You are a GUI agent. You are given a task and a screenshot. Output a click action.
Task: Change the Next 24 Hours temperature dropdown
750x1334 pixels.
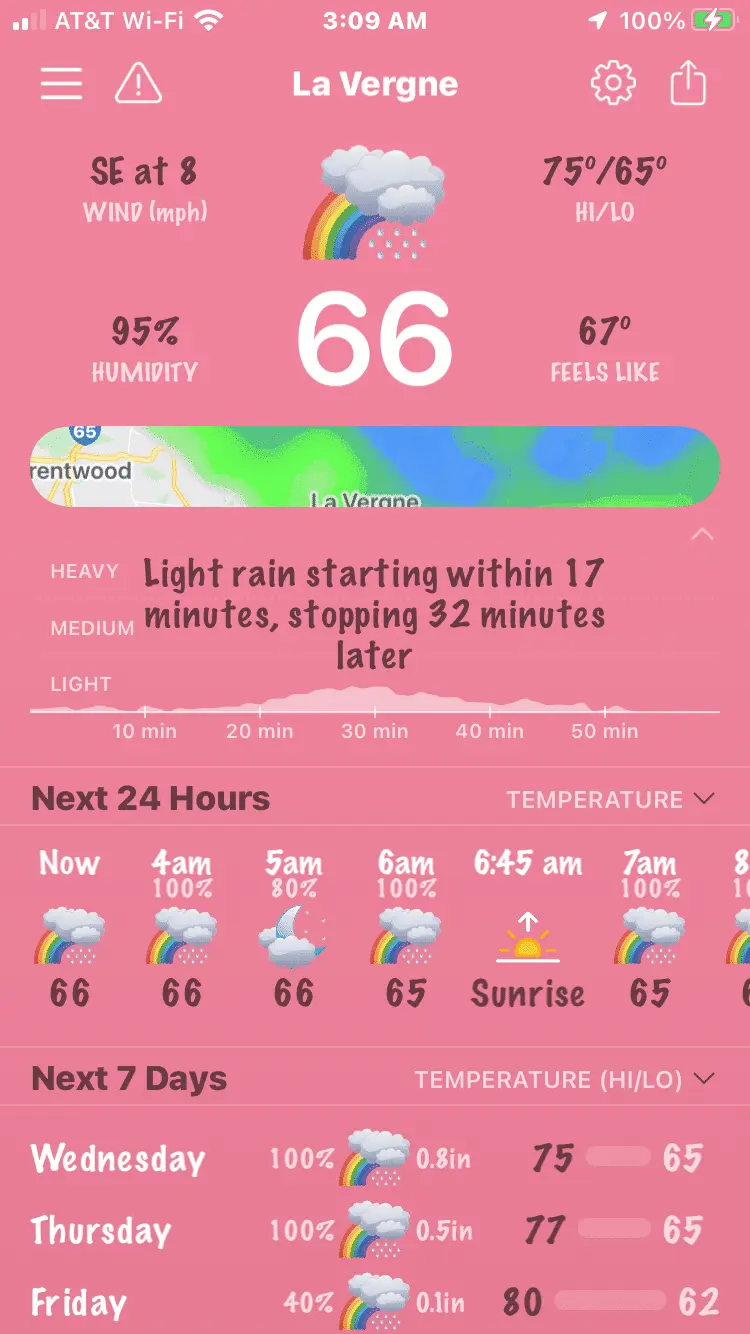tap(610, 799)
